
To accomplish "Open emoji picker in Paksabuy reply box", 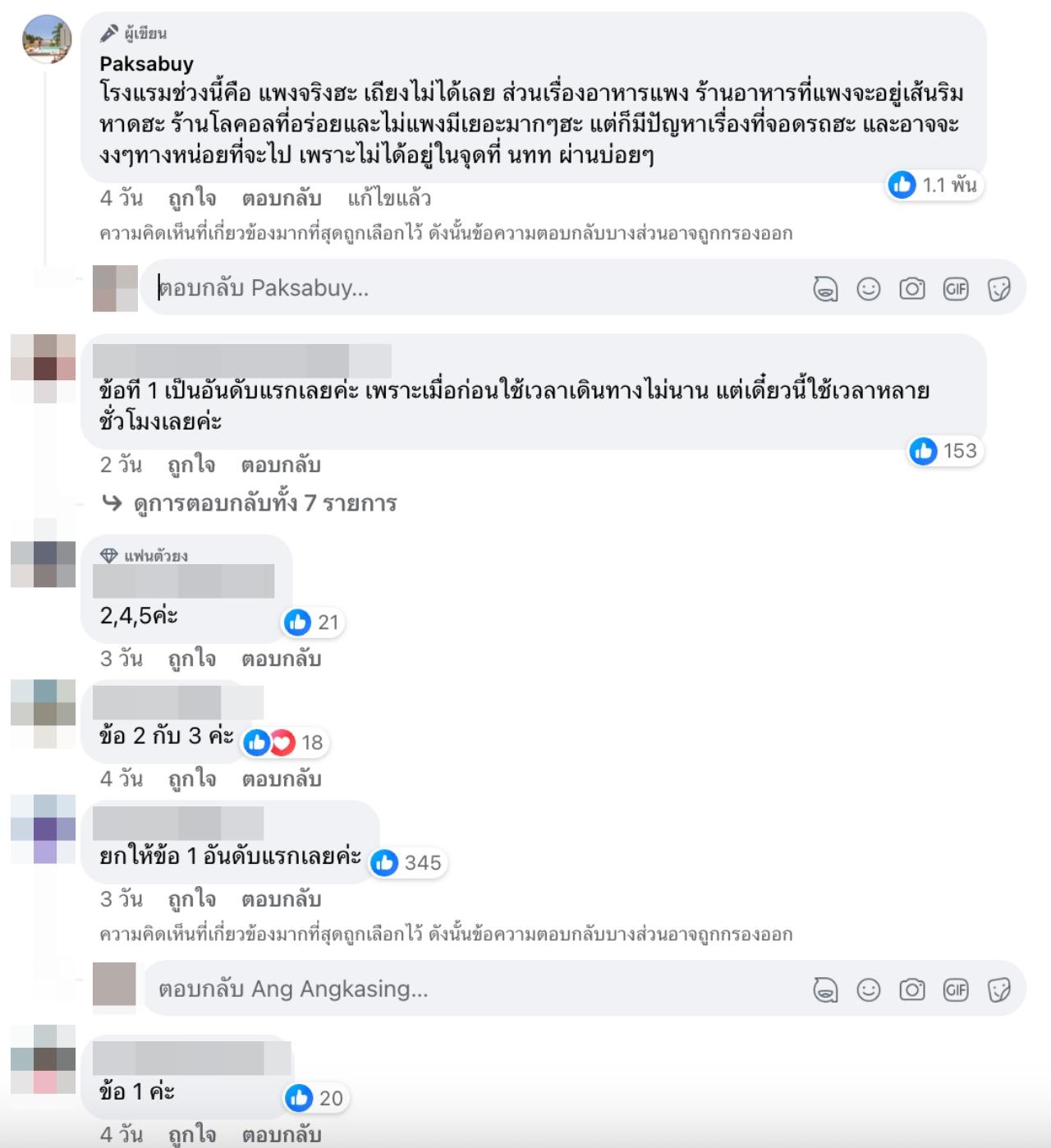I will point(868,289).
